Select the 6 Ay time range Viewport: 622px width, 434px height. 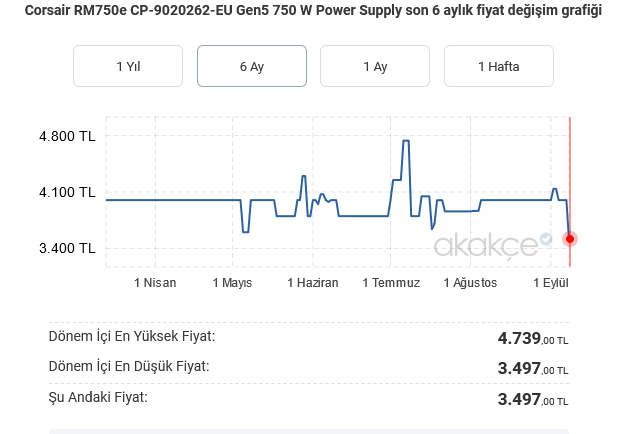click(252, 66)
